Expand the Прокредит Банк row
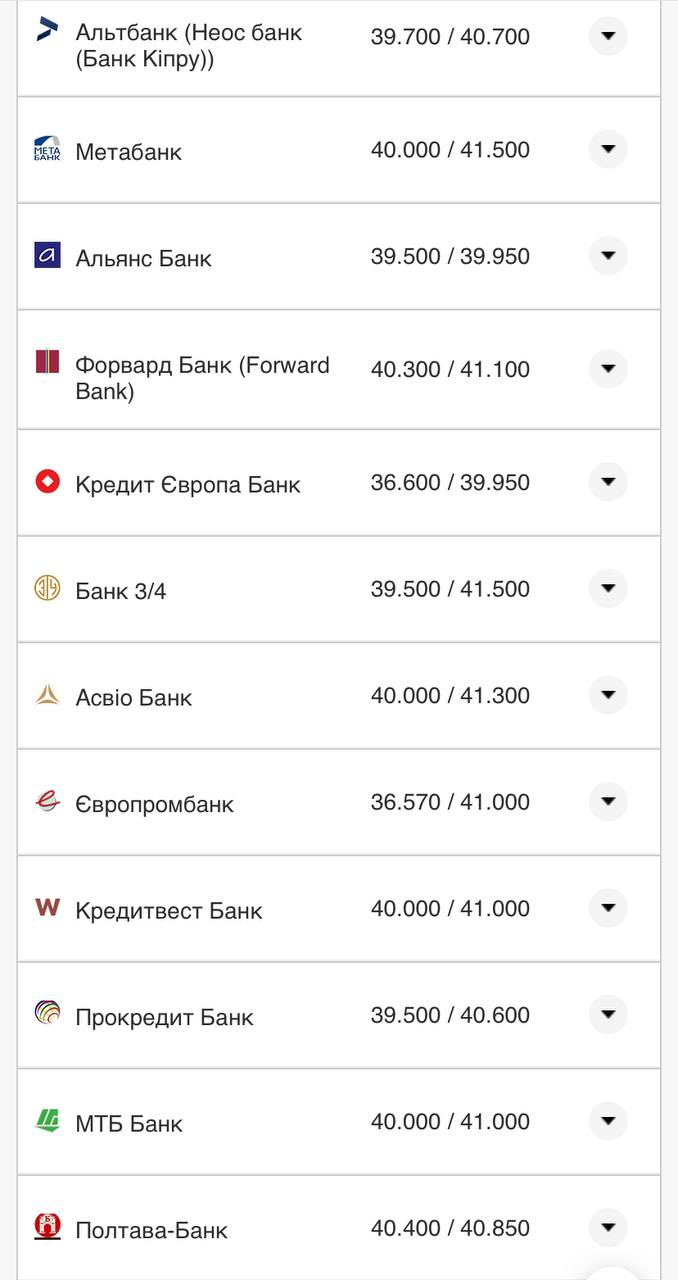 click(608, 1015)
